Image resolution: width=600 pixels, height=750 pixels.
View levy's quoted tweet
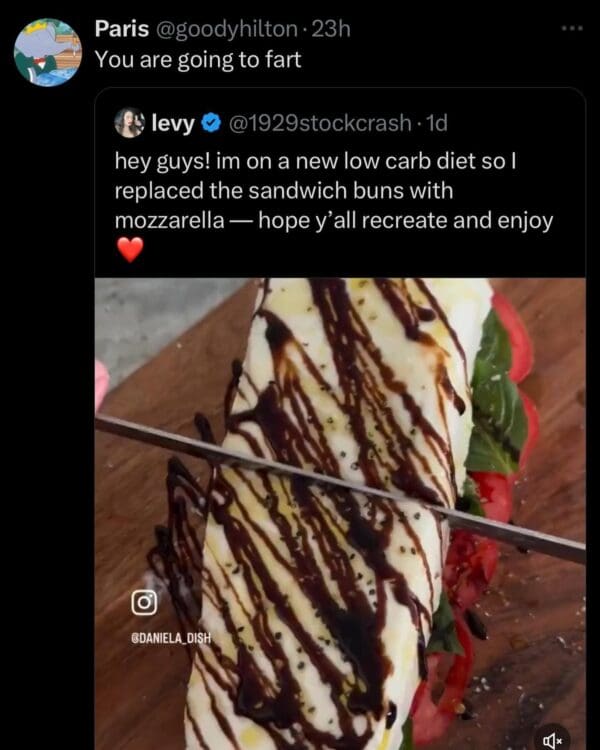[340, 191]
